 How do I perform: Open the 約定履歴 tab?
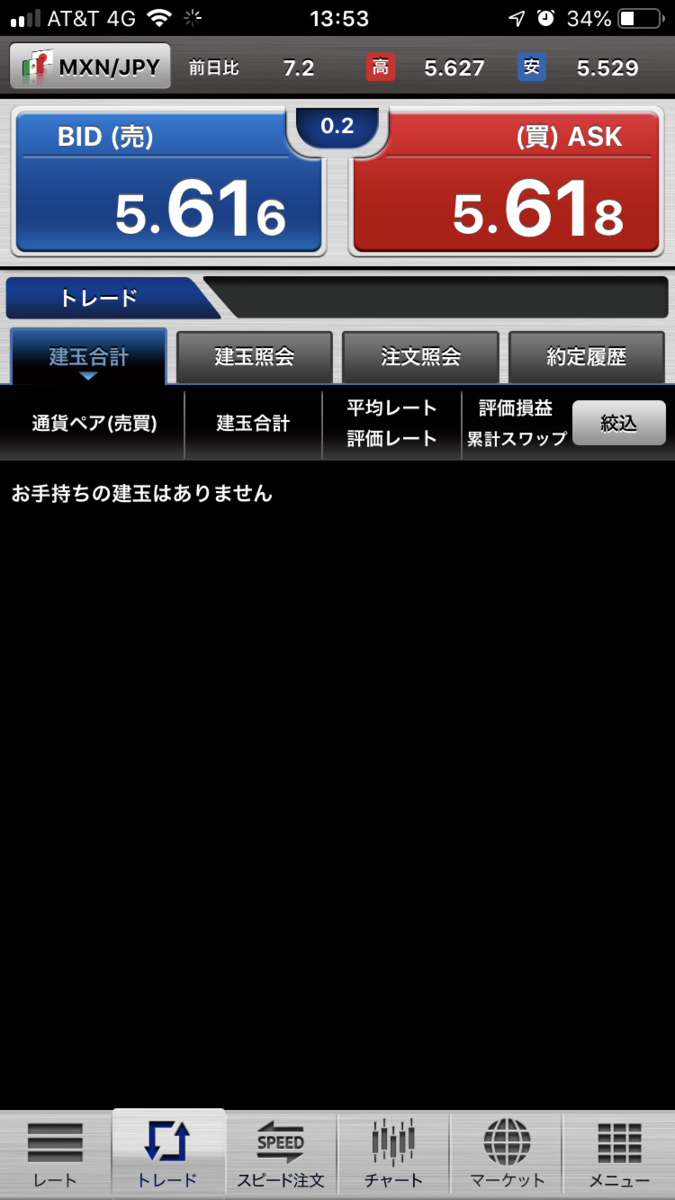click(x=587, y=357)
